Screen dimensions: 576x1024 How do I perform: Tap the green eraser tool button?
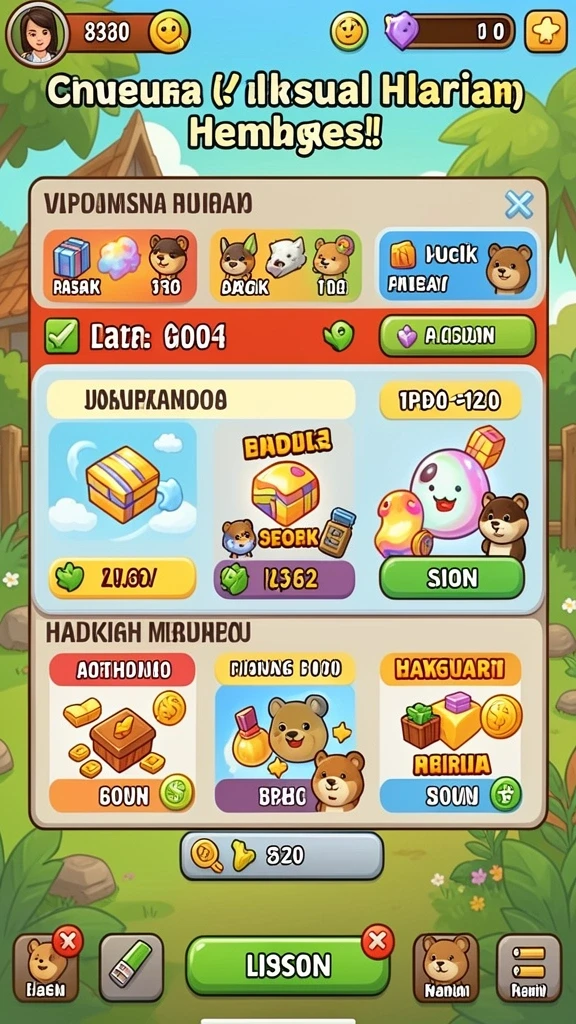pos(131,967)
